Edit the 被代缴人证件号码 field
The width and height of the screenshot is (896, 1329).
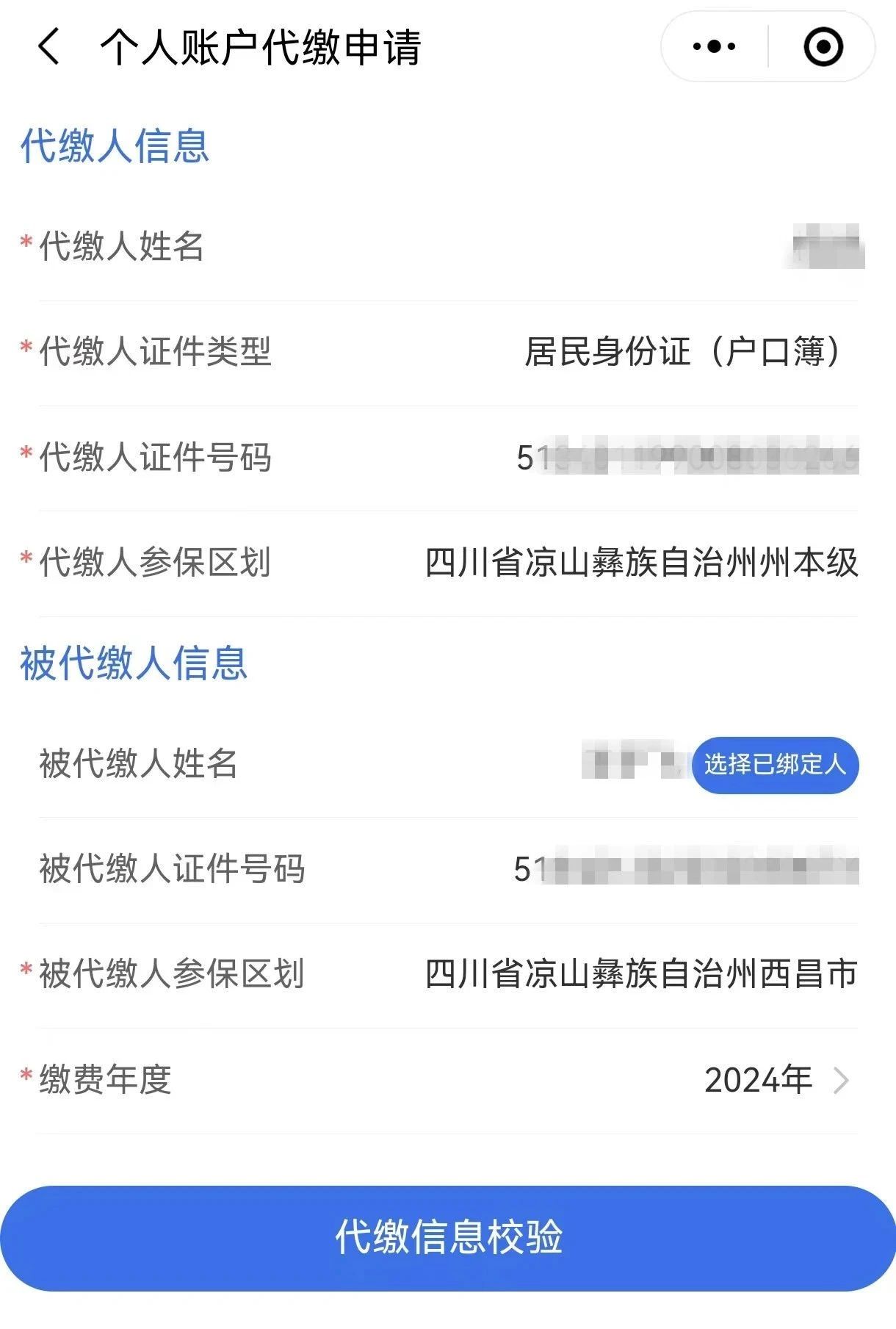[x=686, y=869]
